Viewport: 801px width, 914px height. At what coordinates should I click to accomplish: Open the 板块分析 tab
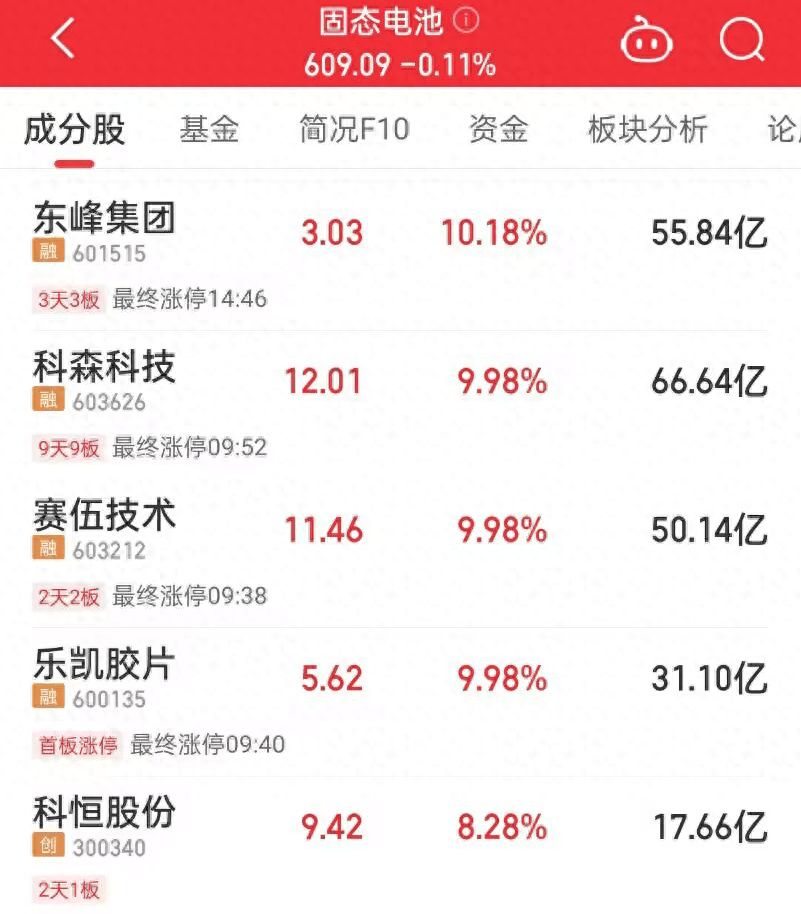(x=646, y=130)
